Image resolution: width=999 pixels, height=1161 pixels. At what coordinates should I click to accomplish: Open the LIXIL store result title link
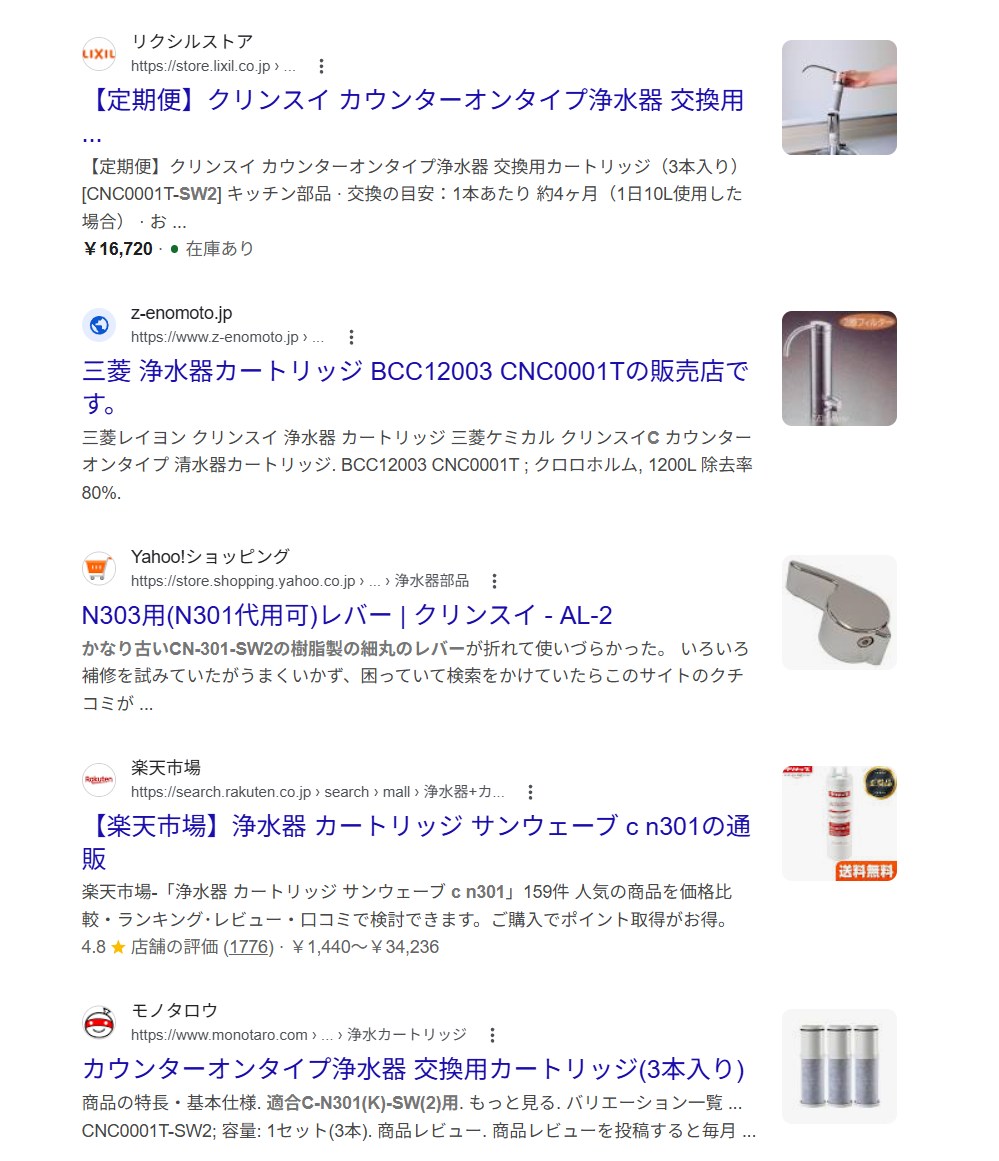(412, 101)
